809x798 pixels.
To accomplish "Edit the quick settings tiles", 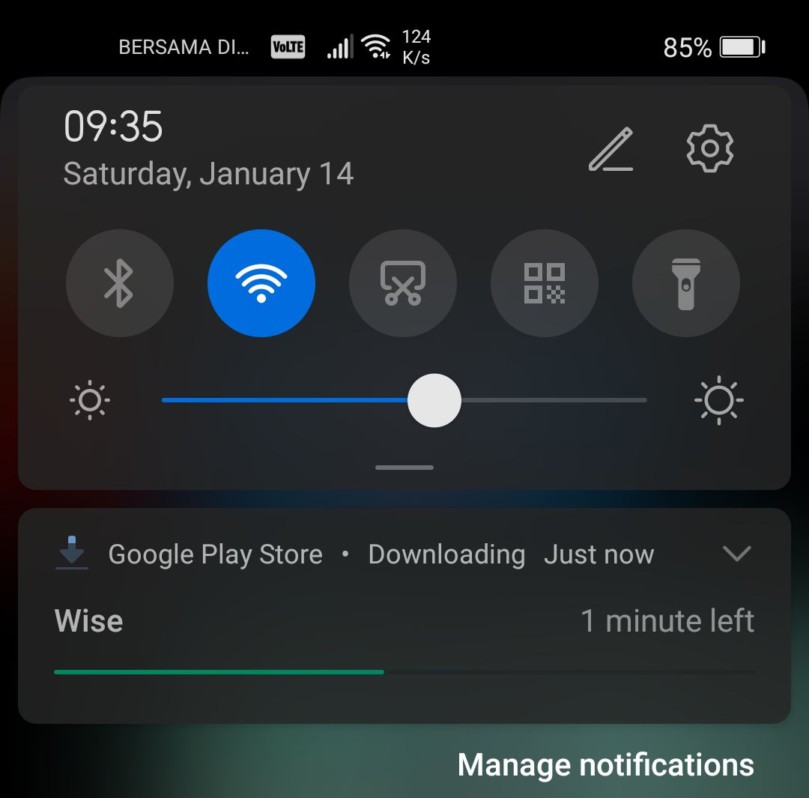I will click(x=611, y=149).
